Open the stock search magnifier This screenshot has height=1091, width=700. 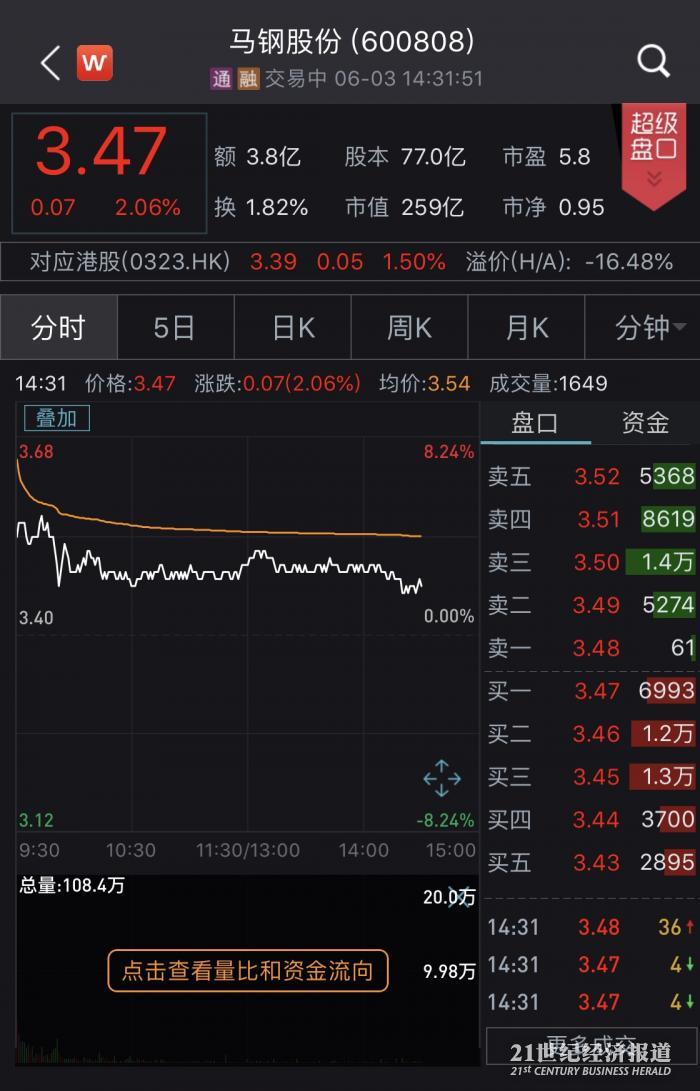[653, 62]
